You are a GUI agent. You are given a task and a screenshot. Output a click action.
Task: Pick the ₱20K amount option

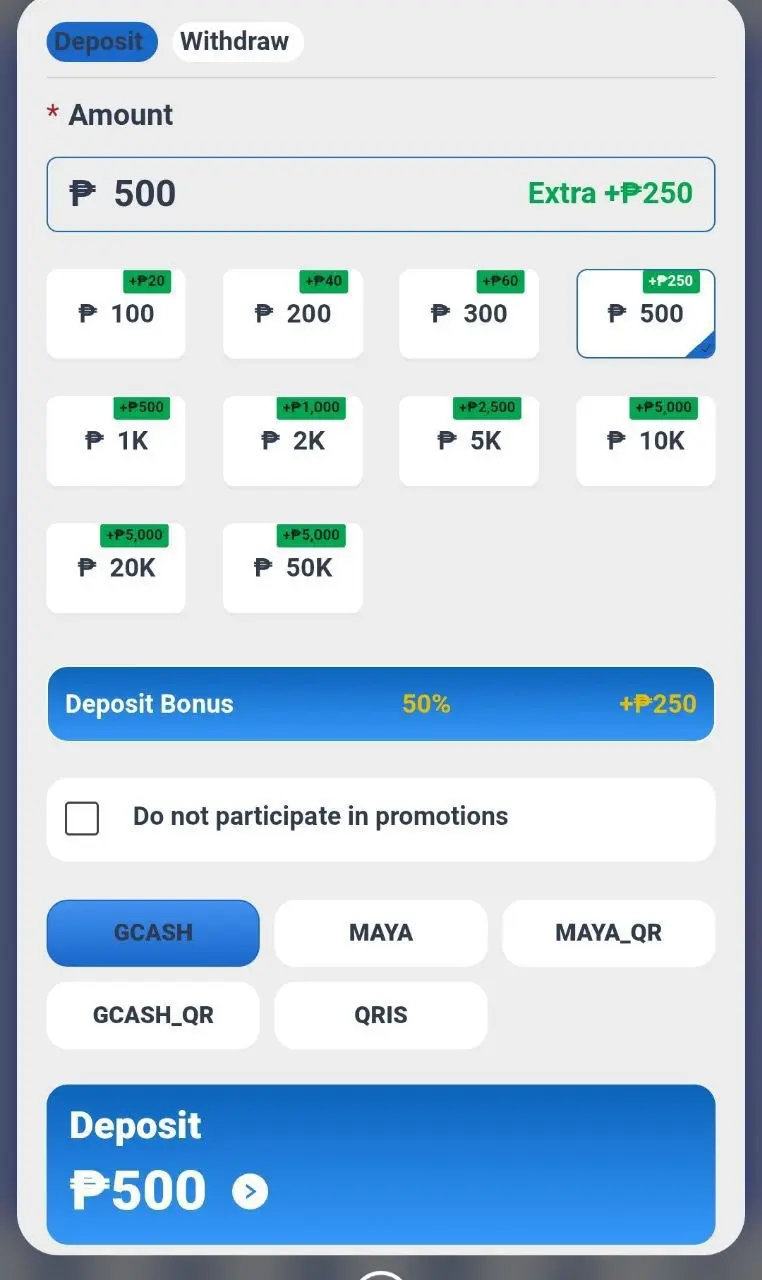tap(116, 568)
